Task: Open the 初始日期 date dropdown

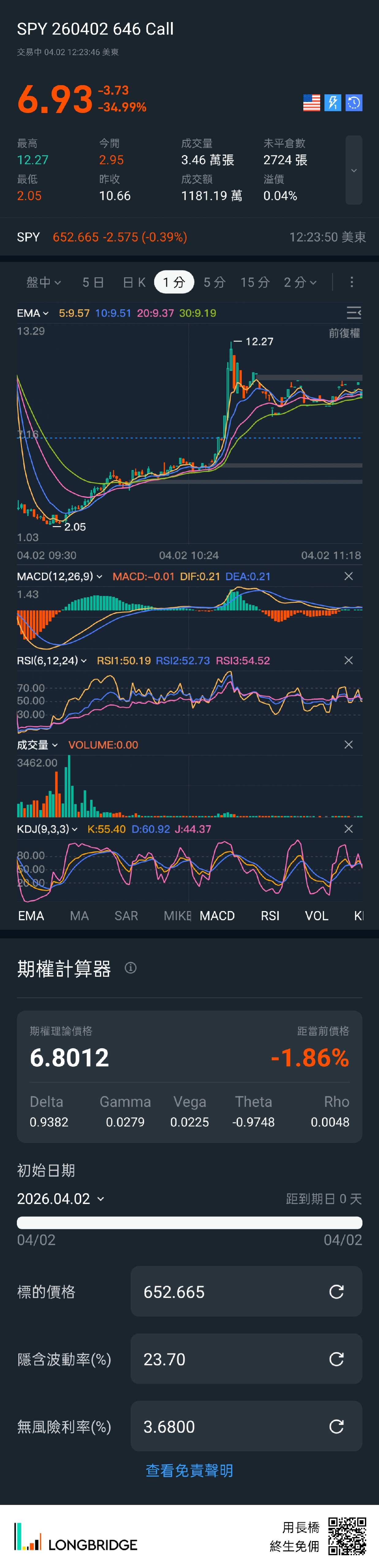Action: 61,1199
